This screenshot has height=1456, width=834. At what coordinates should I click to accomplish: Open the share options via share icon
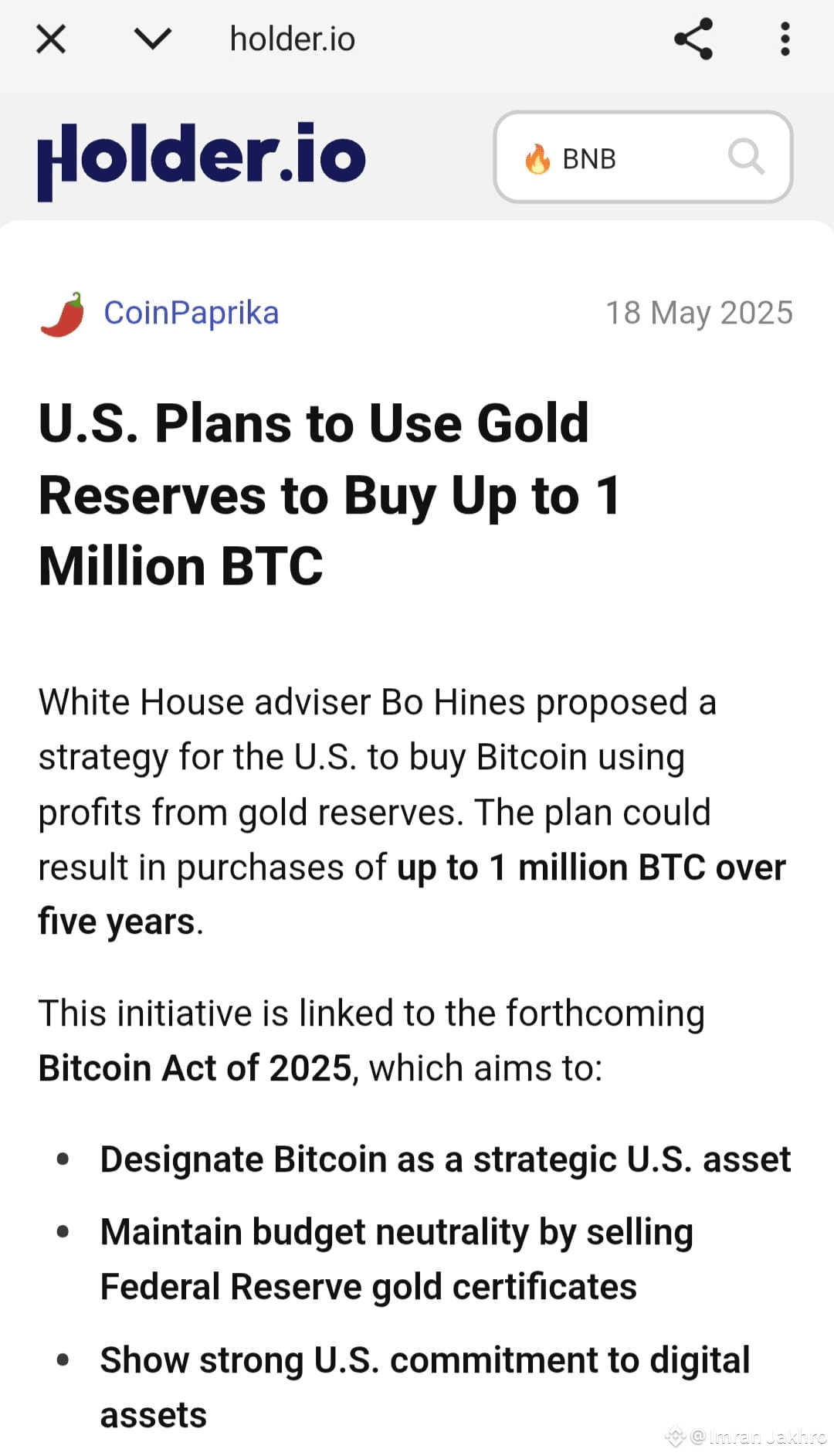pos(693,40)
